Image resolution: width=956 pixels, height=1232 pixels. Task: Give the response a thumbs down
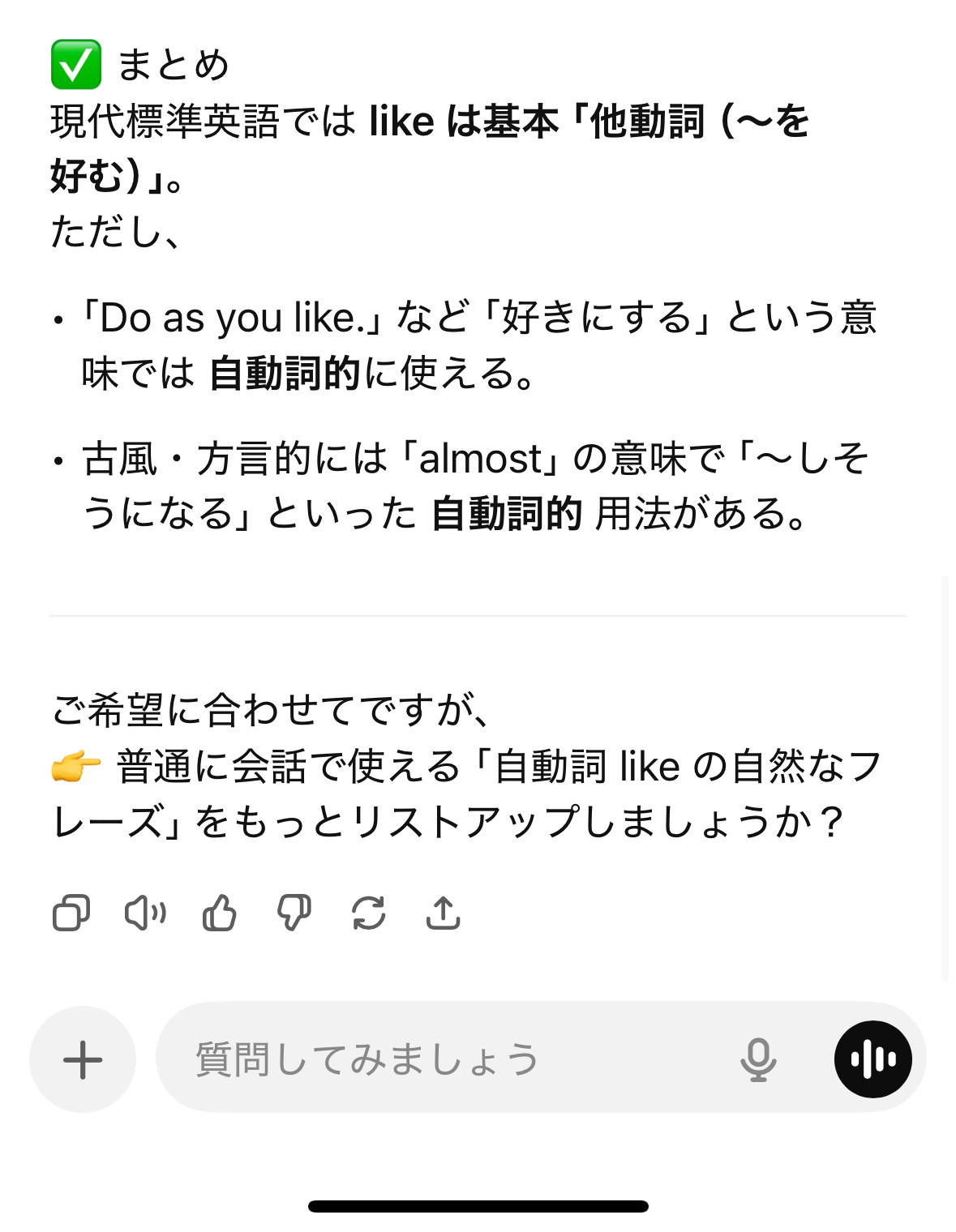click(294, 913)
